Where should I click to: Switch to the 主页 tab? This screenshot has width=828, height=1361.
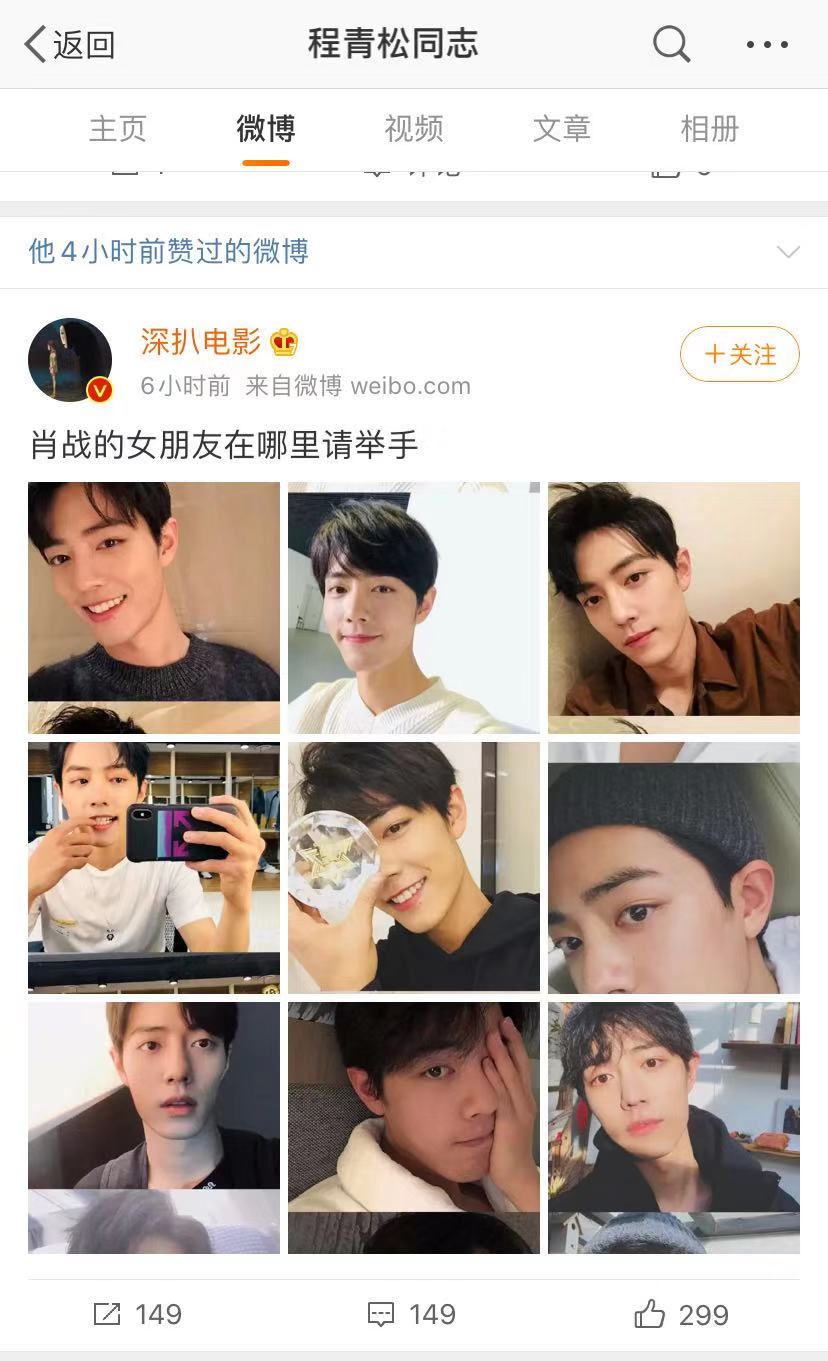click(118, 129)
